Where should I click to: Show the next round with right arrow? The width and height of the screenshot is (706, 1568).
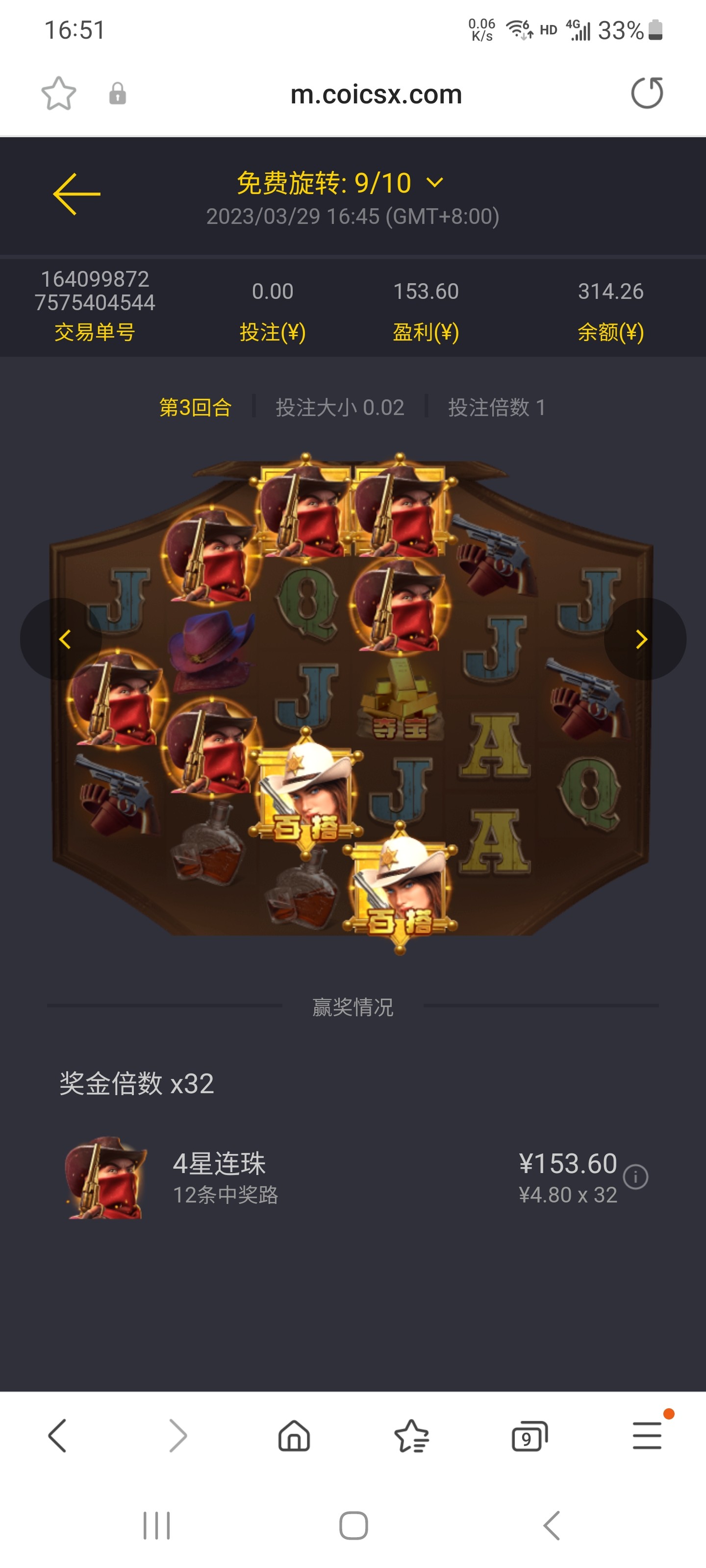[x=642, y=639]
